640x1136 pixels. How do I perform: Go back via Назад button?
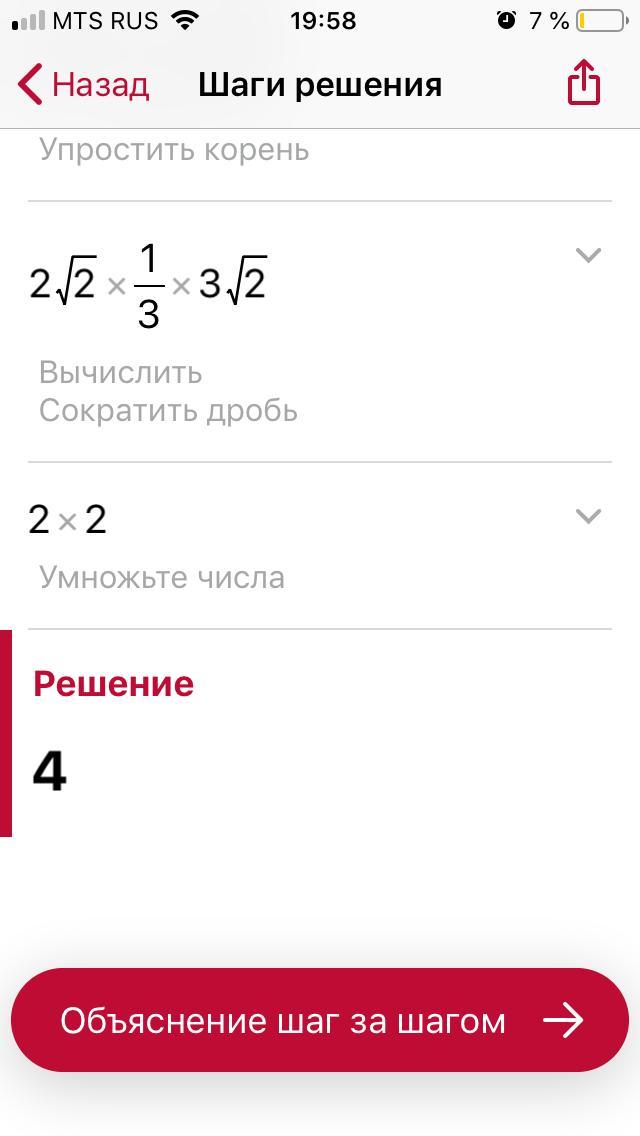(84, 85)
